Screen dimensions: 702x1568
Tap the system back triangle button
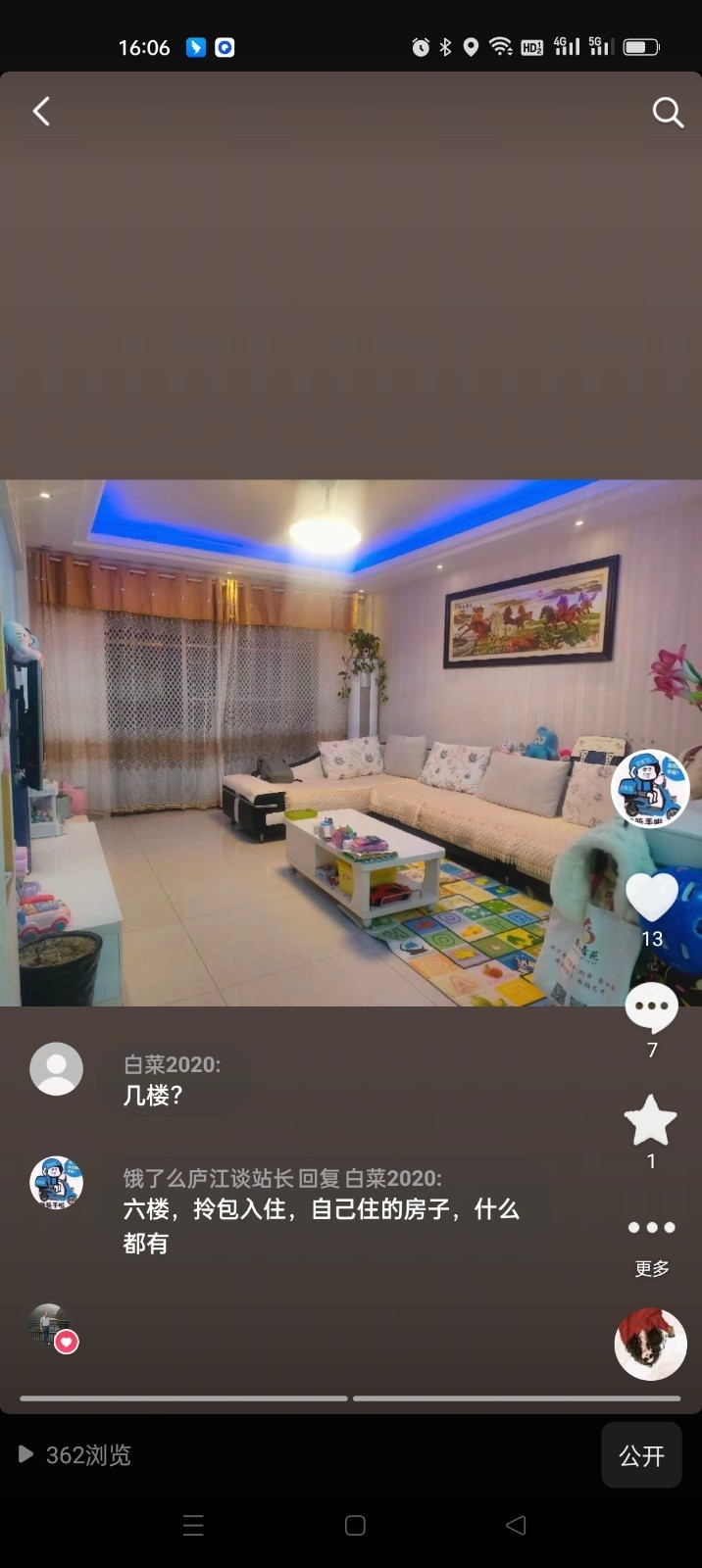pyautogui.click(x=516, y=1525)
